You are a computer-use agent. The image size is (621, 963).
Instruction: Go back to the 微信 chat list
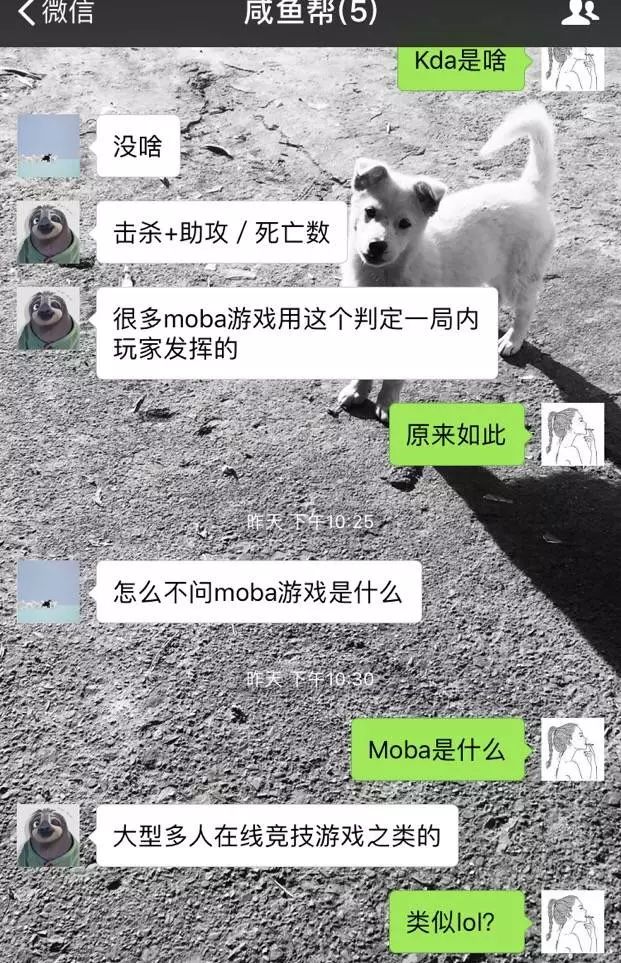[56, 12]
